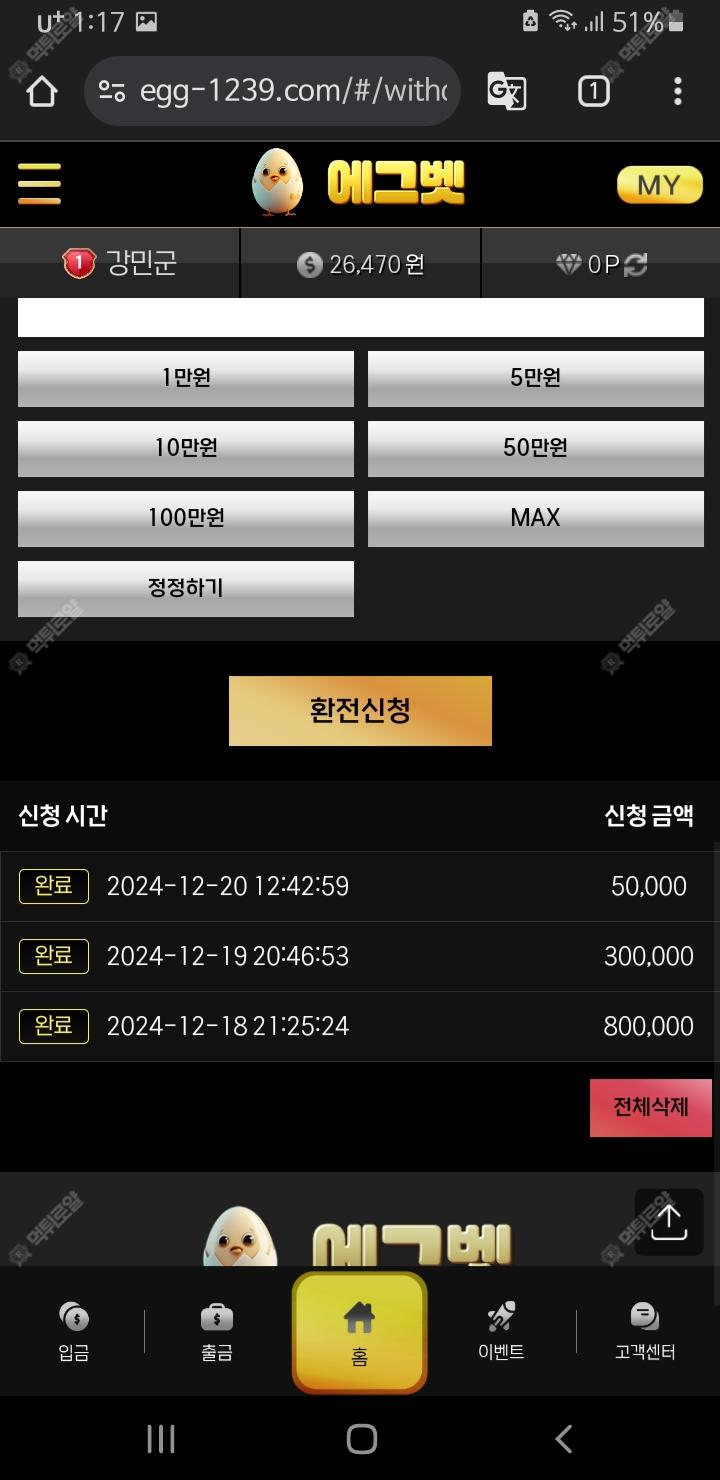Screen dimensions: 720x1480
Task: Submit the 환전신청 request
Action: click(x=360, y=711)
